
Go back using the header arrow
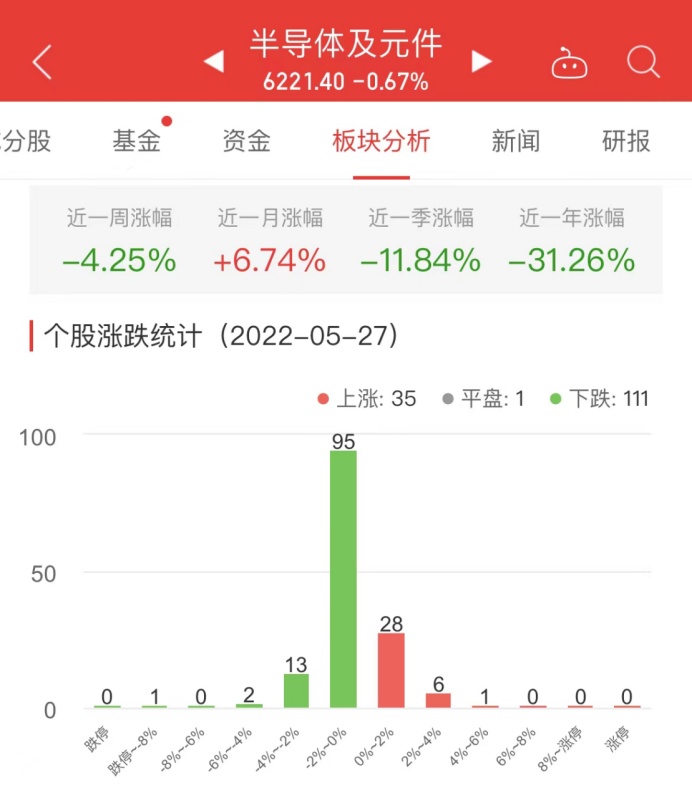coord(41,63)
